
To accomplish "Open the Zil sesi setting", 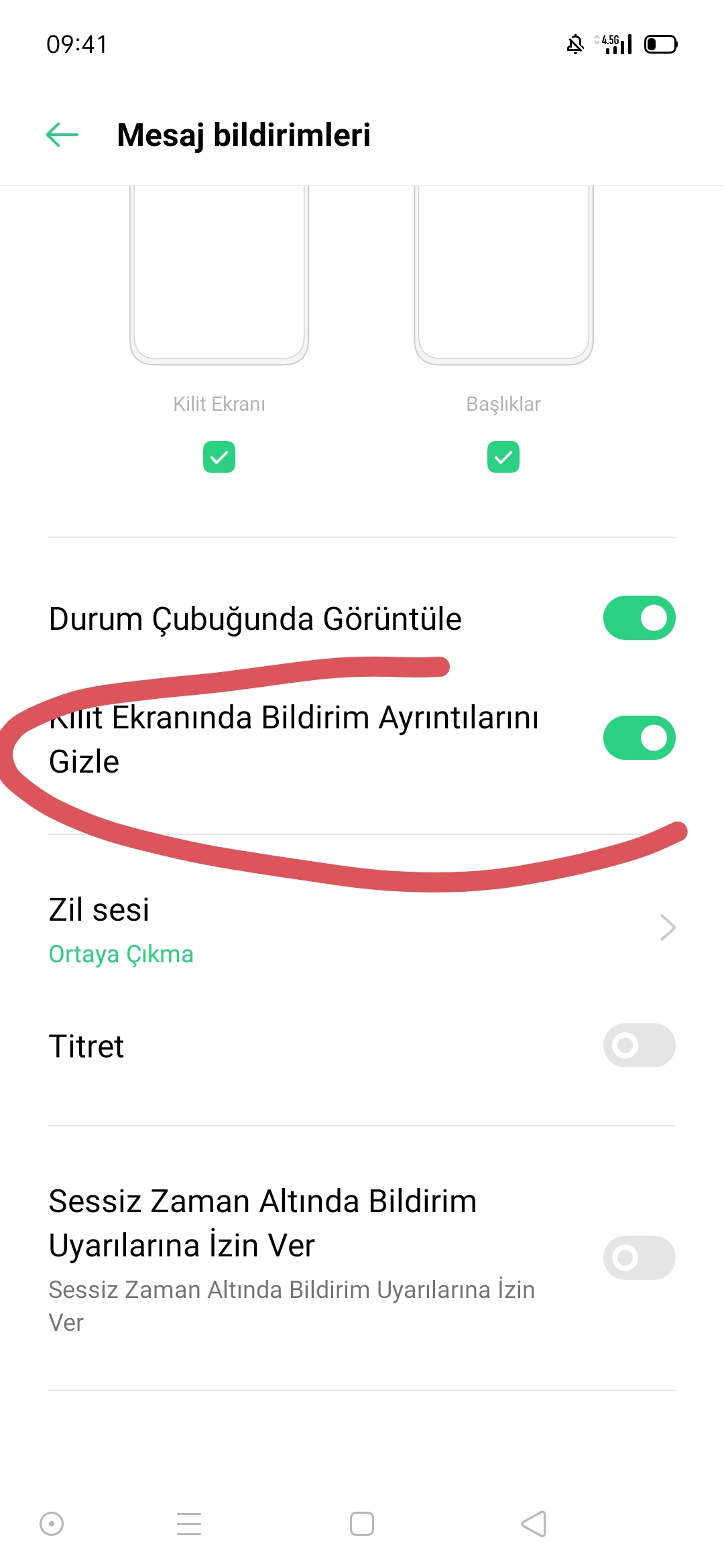I will pos(362,929).
